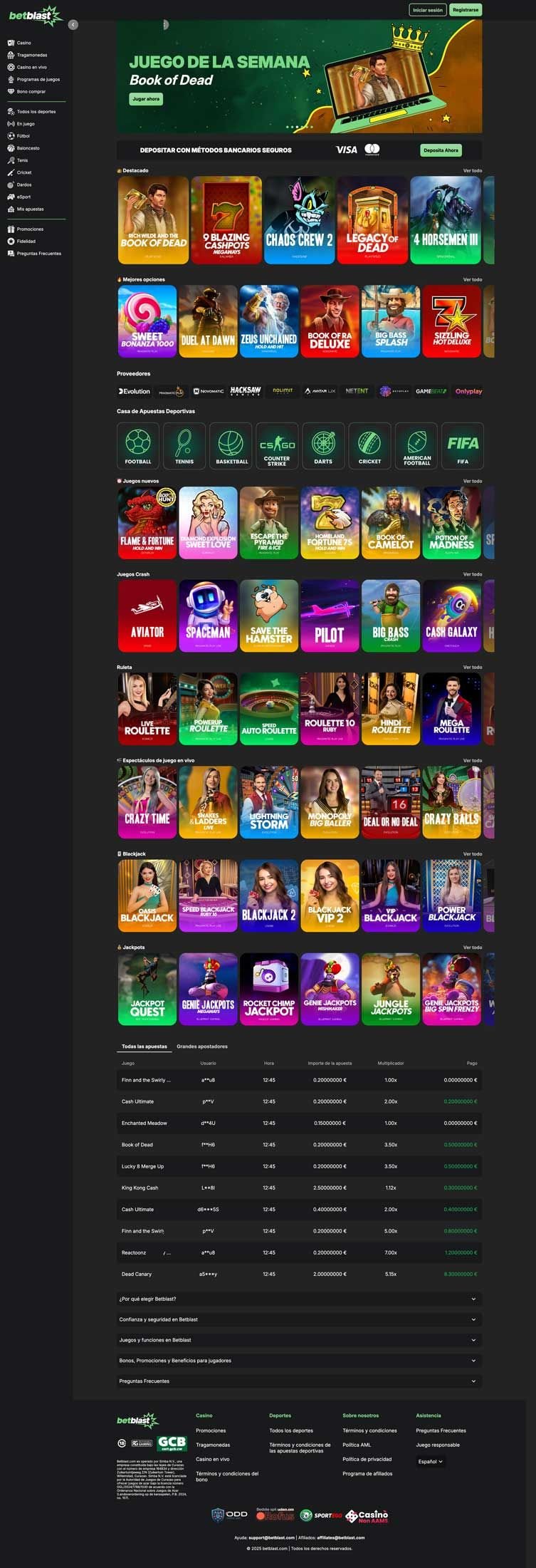This screenshot has height=1568, width=536.
Task: Open the Fútbol sports section
Action: pyautogui.click(x=23, y=136)
